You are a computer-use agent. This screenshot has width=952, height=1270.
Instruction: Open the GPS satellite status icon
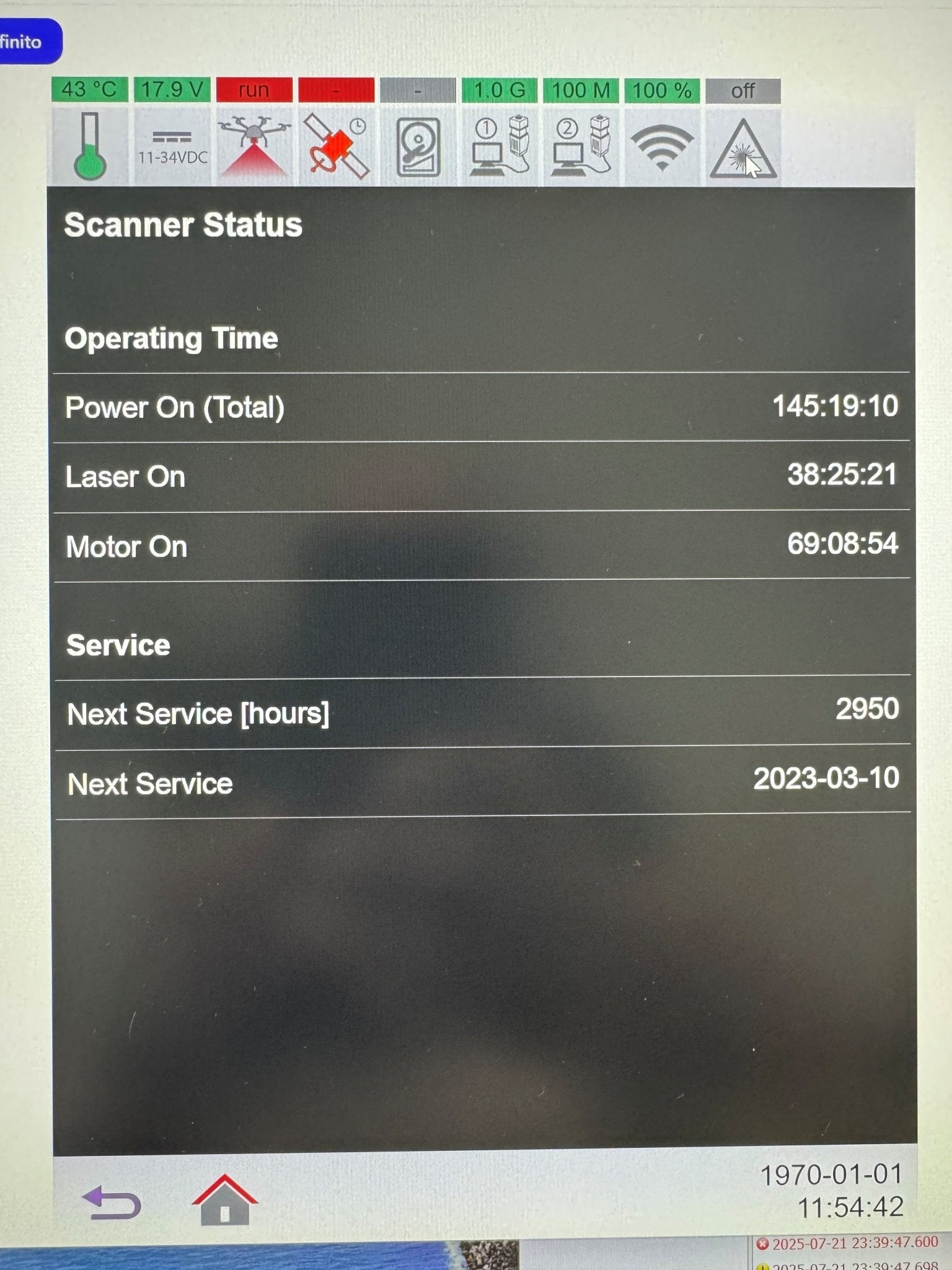[336, 146]
